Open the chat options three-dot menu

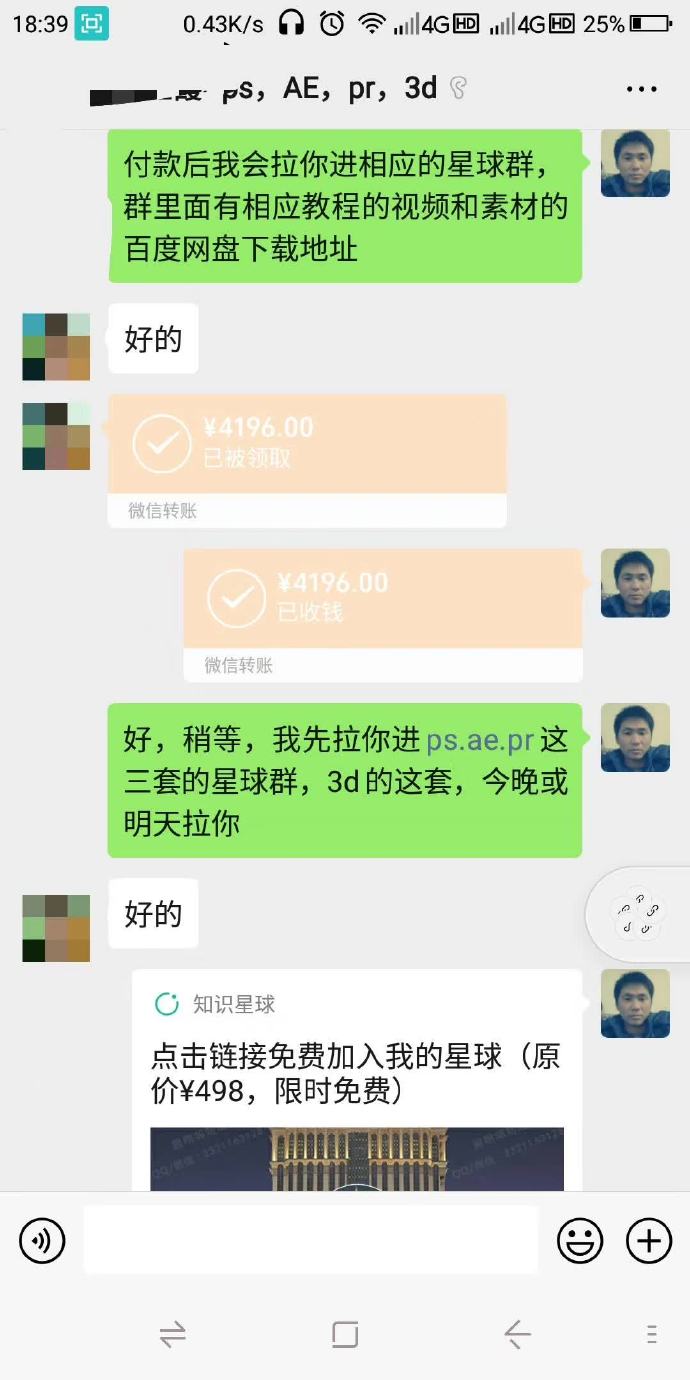tap(641, 89)
